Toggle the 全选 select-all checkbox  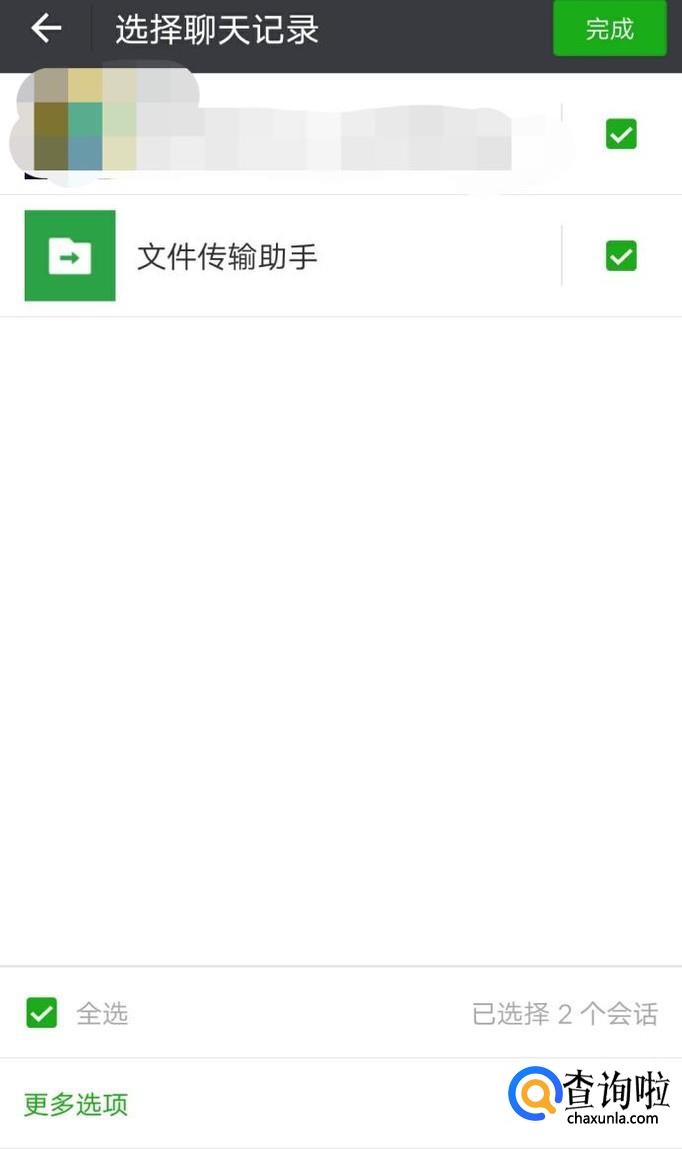click(x=42, y=1013)
